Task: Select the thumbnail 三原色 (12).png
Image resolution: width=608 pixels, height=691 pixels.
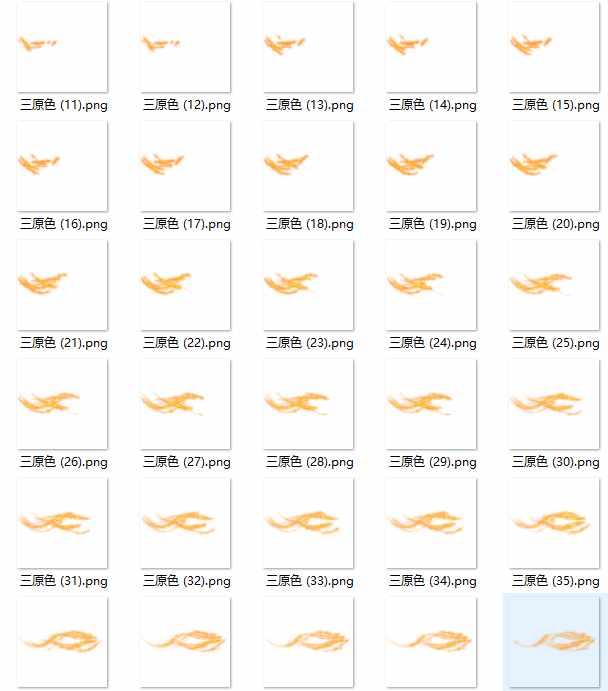Action: tap(185, 47)
